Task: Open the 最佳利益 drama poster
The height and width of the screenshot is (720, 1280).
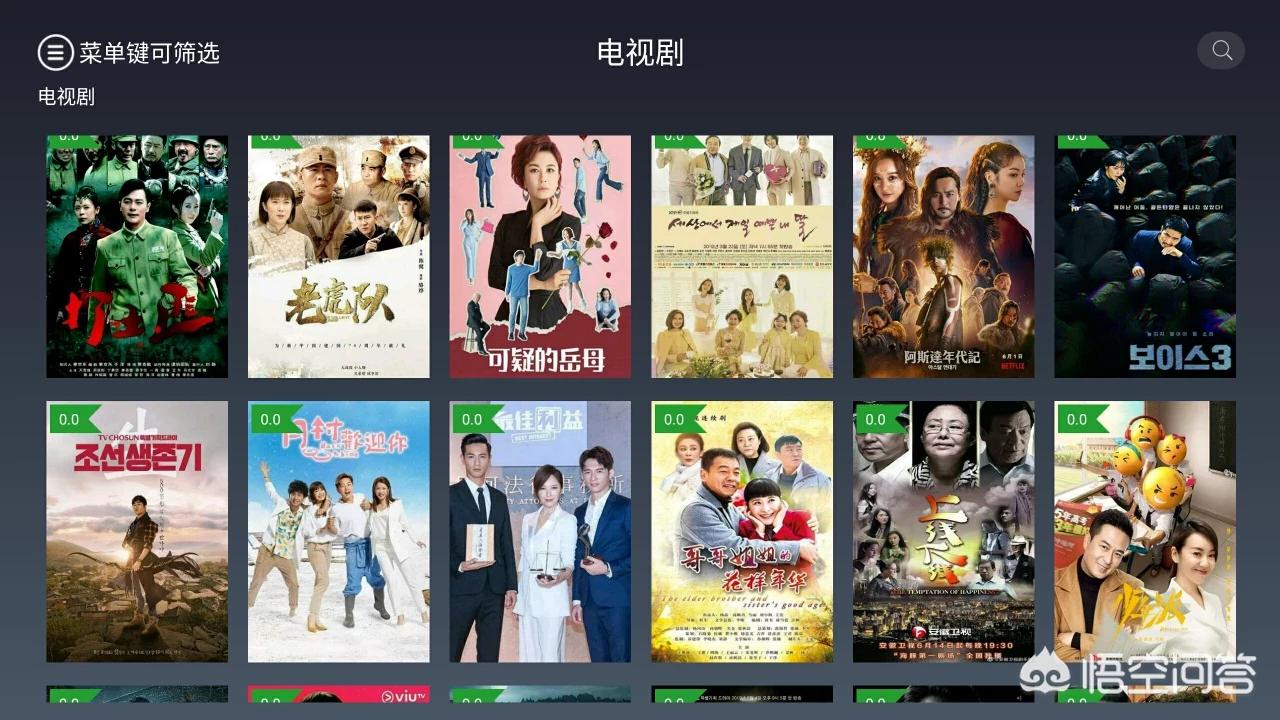Action: point(540,531)
